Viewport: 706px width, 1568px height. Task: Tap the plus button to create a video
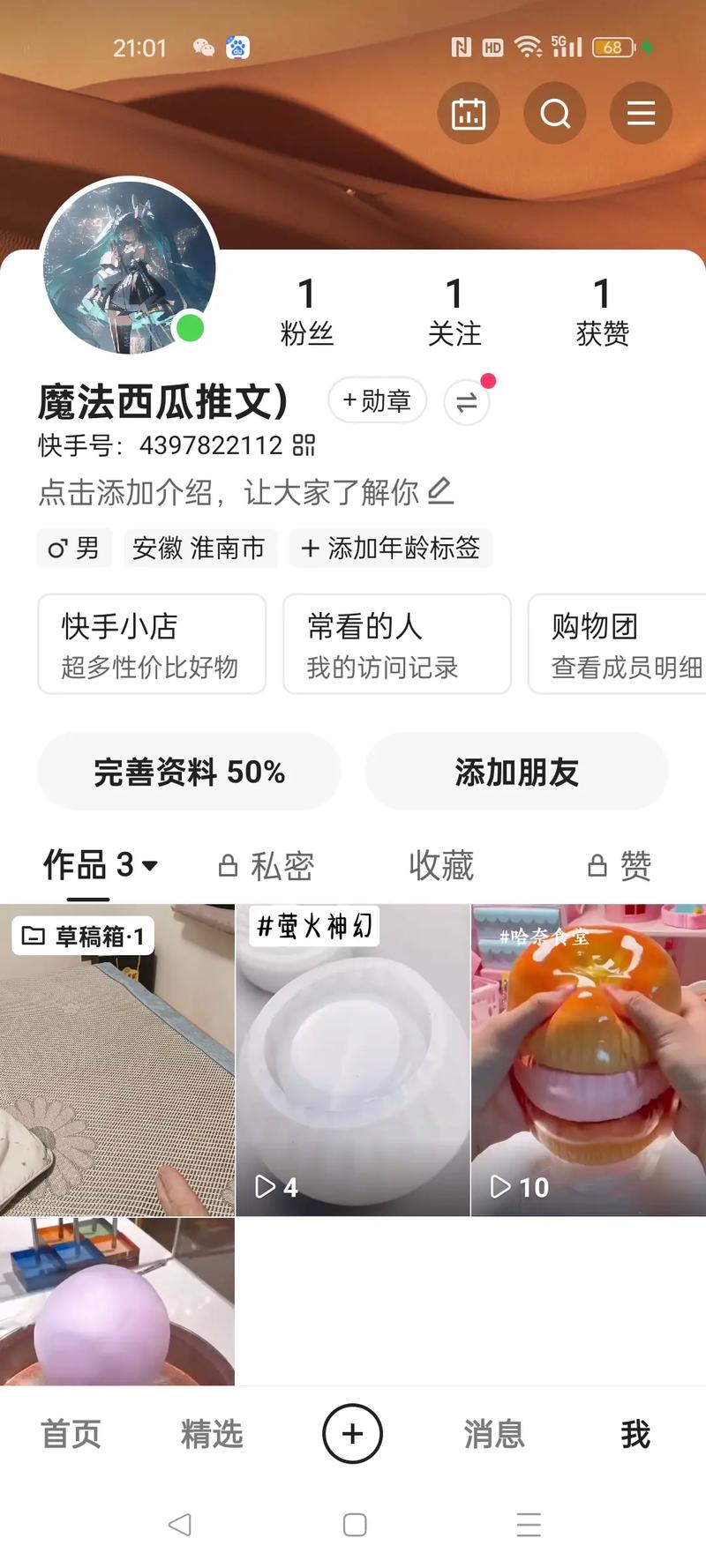click(352, 1434)
